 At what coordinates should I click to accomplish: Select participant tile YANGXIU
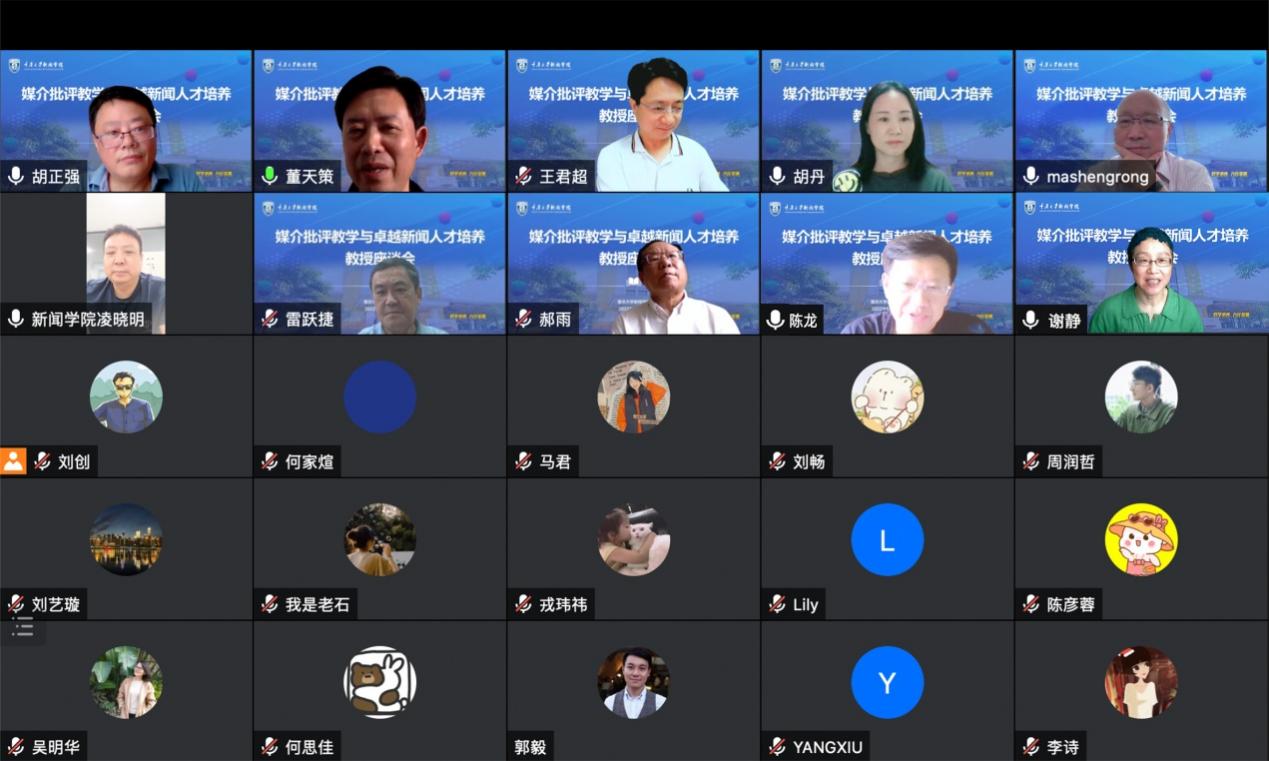point(887,690)
